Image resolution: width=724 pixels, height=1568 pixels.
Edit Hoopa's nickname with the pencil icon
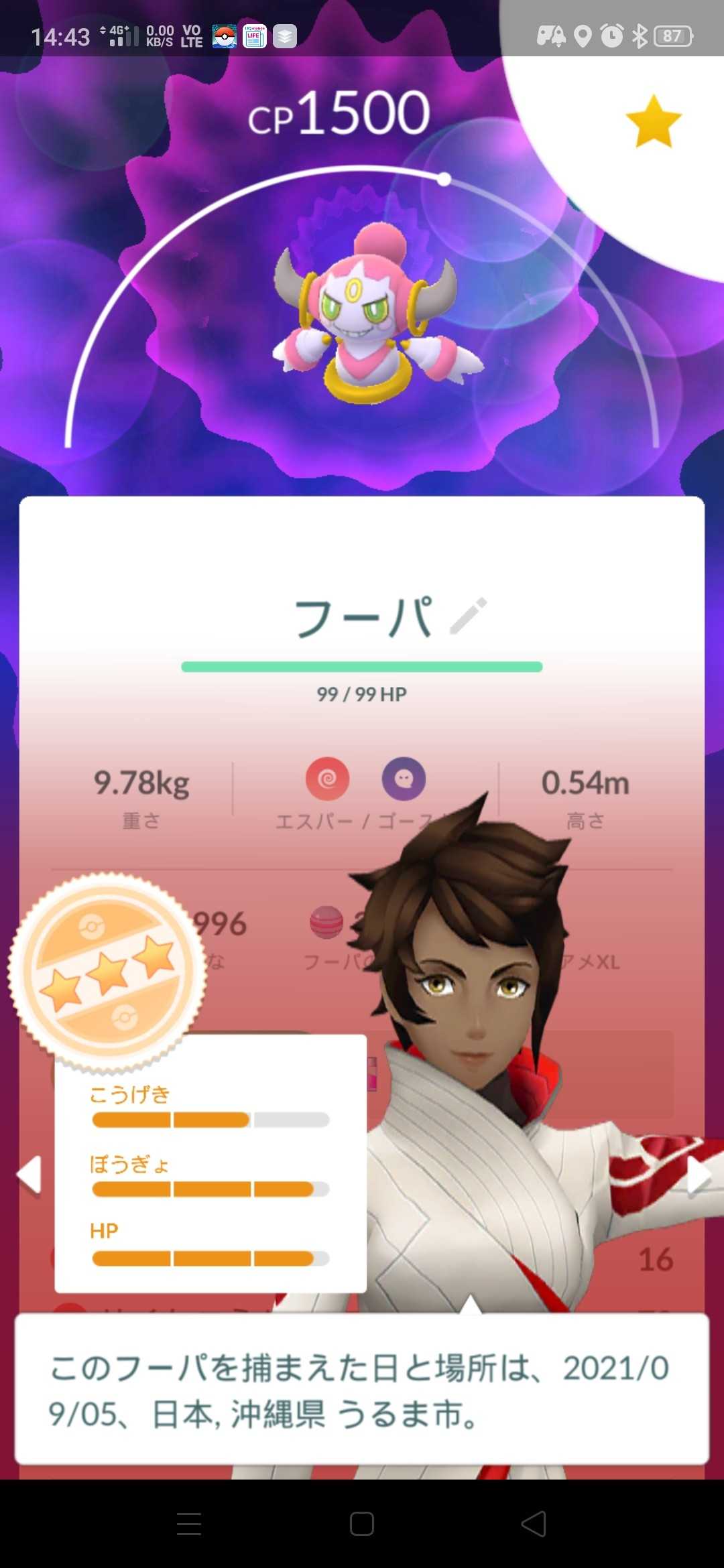click(x=469, y=616)
